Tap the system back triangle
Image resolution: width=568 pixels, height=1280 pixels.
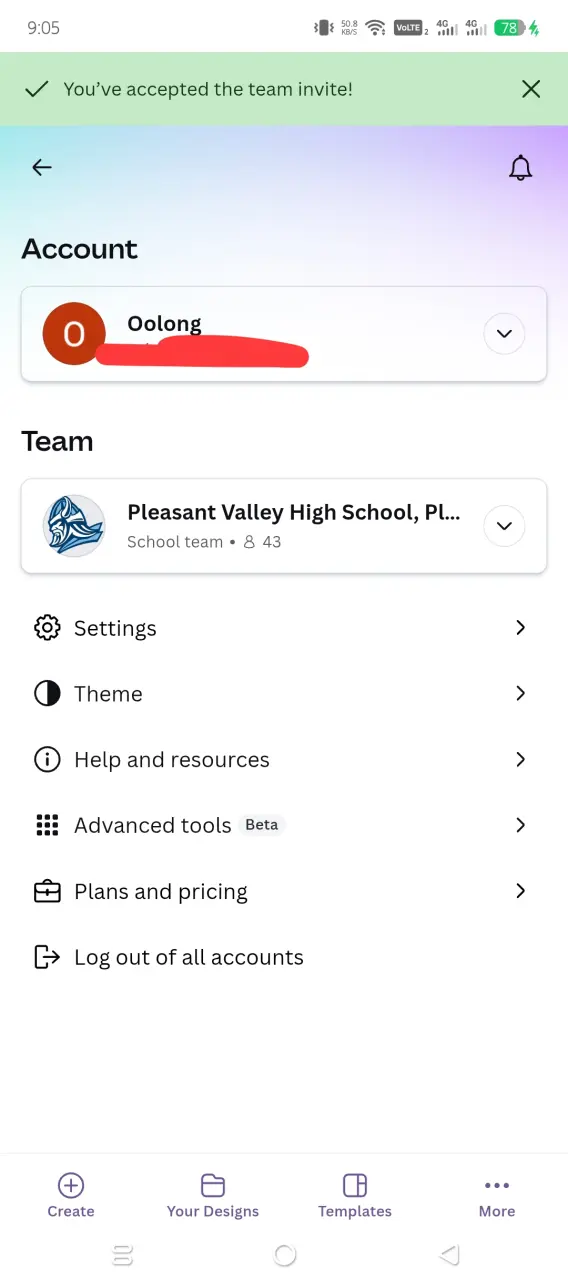(x=449, y=1255)
